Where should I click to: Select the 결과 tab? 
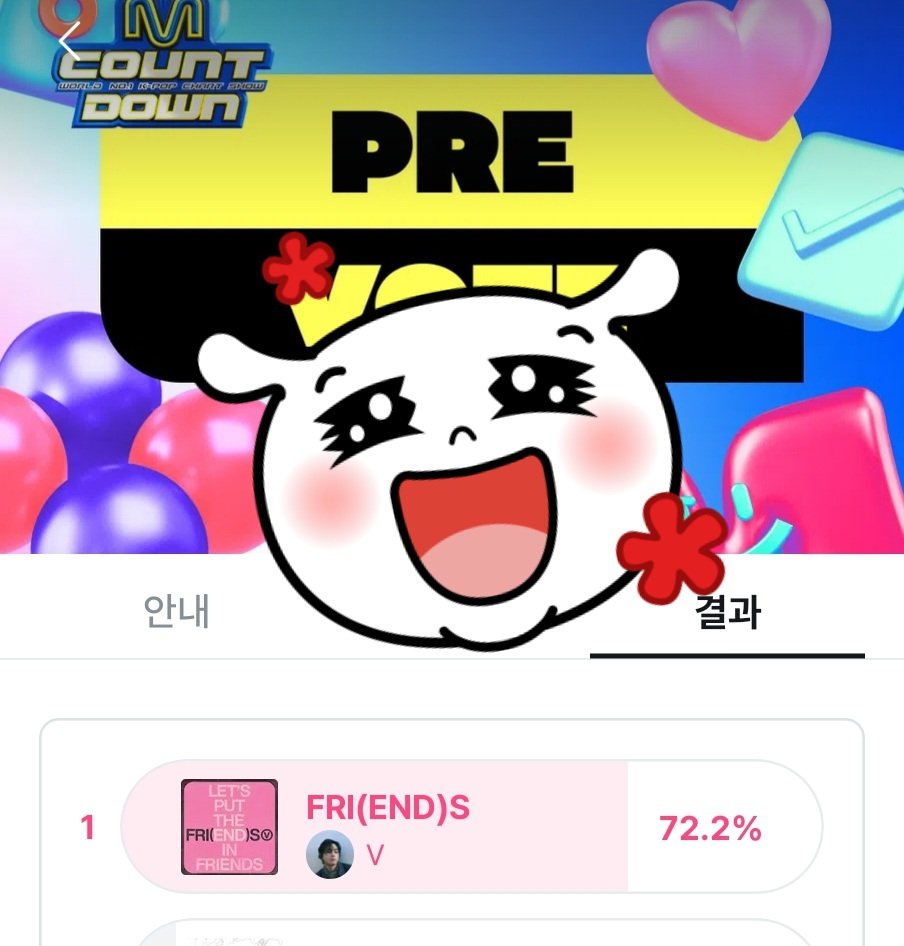(728, 612)
